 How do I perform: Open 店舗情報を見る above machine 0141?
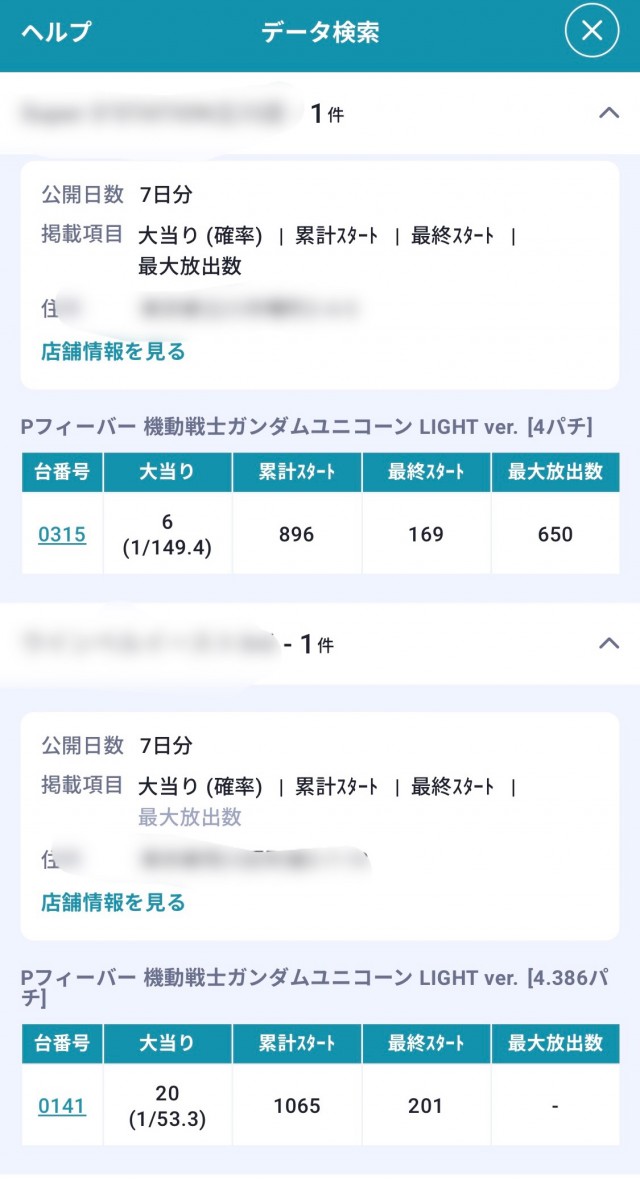pos(113,902)
